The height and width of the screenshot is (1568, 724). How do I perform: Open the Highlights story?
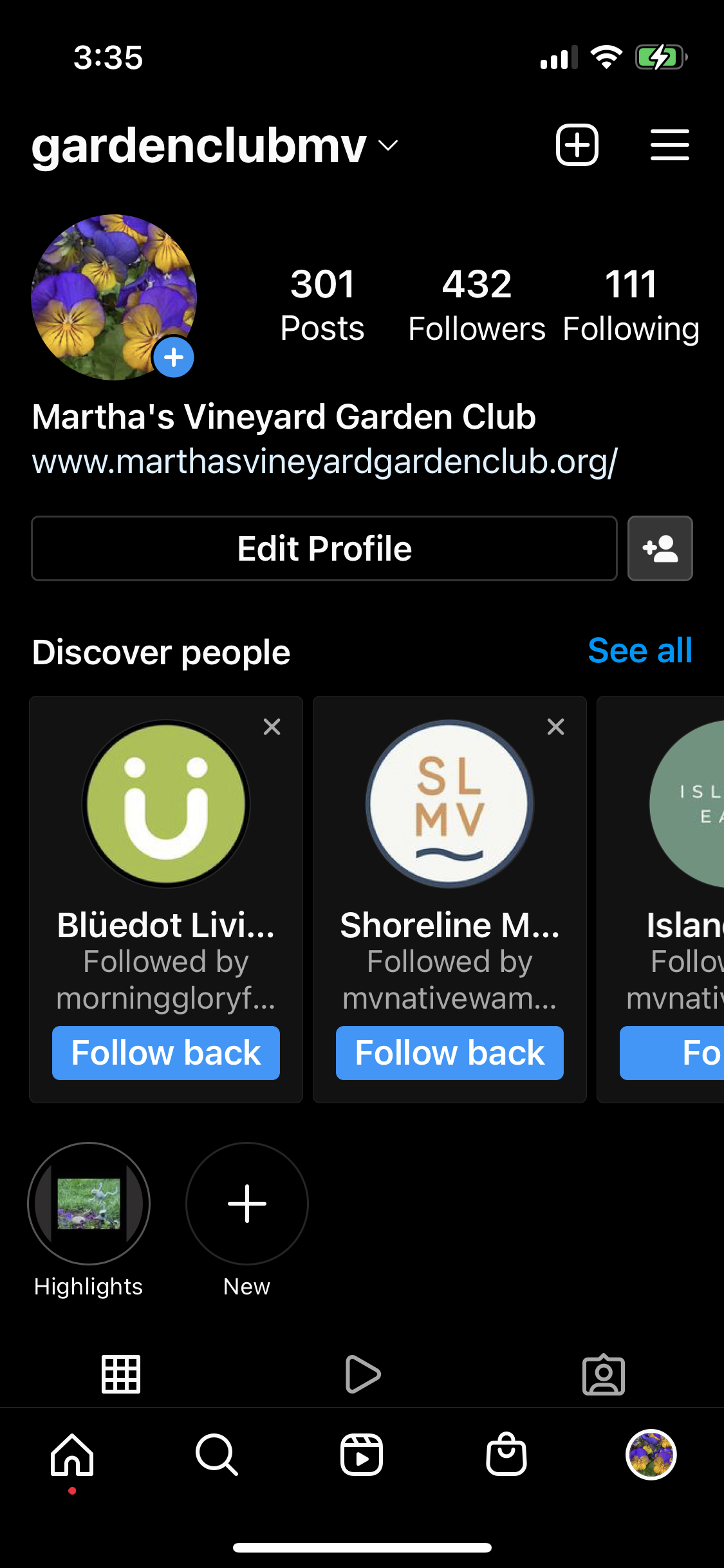[89, 1204]
